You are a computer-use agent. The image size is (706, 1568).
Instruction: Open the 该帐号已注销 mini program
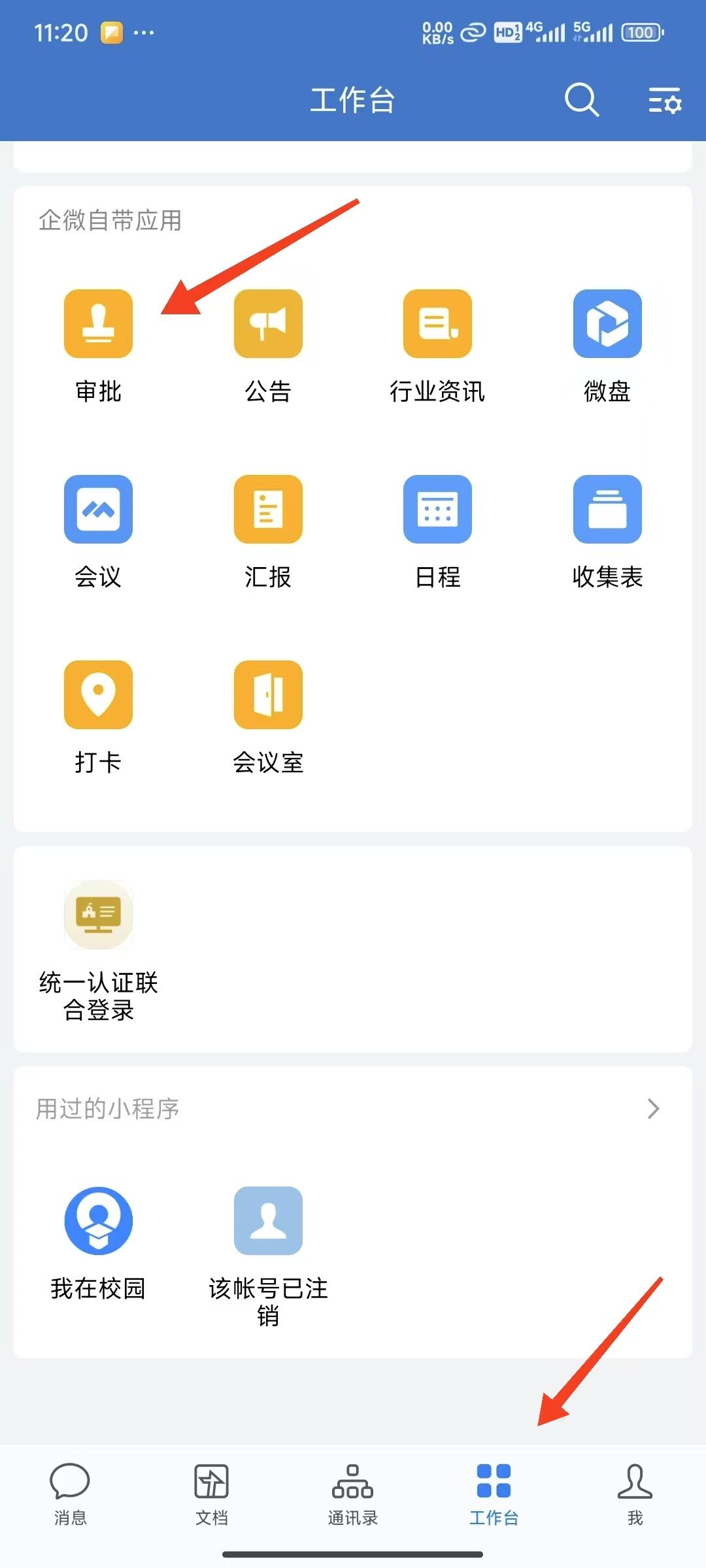coord(268,1221)
